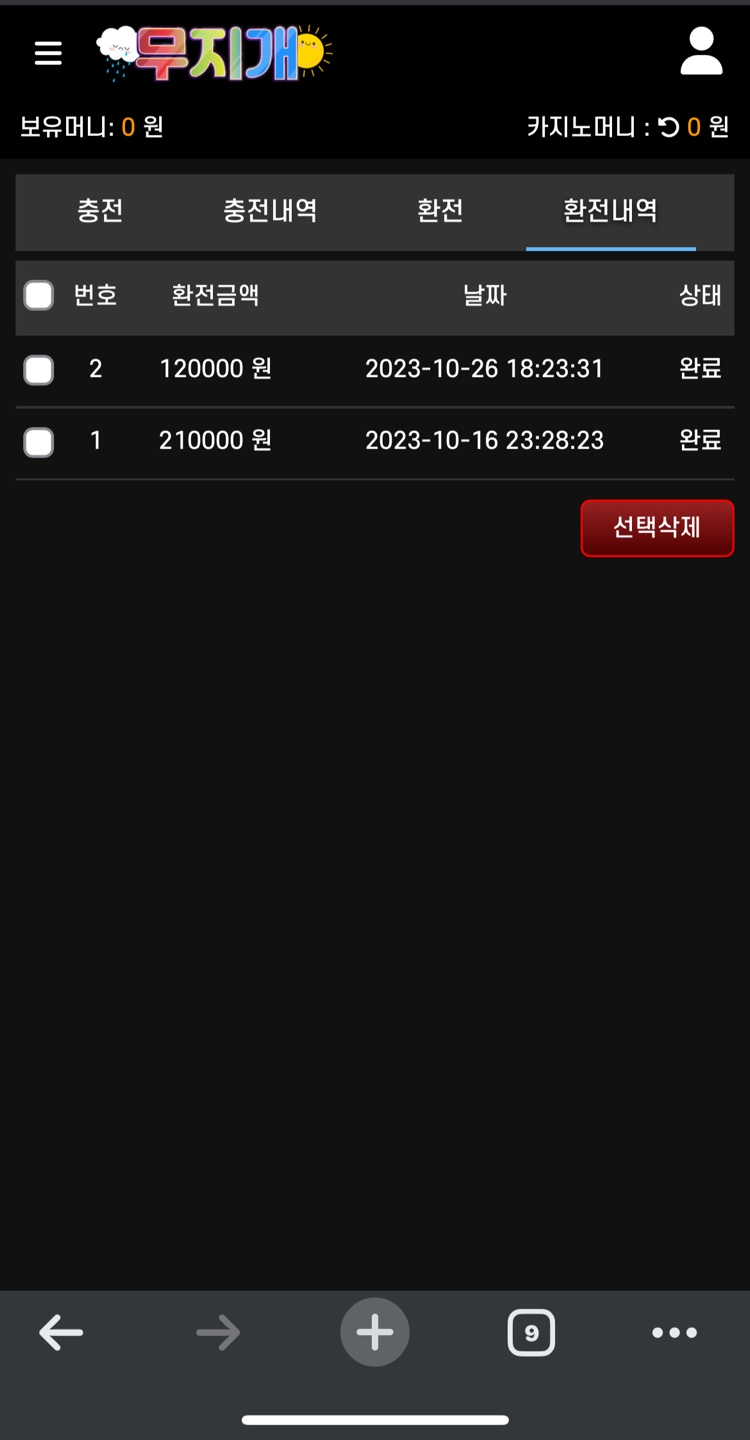Open a new browser tab

(x=375, y=1332)
